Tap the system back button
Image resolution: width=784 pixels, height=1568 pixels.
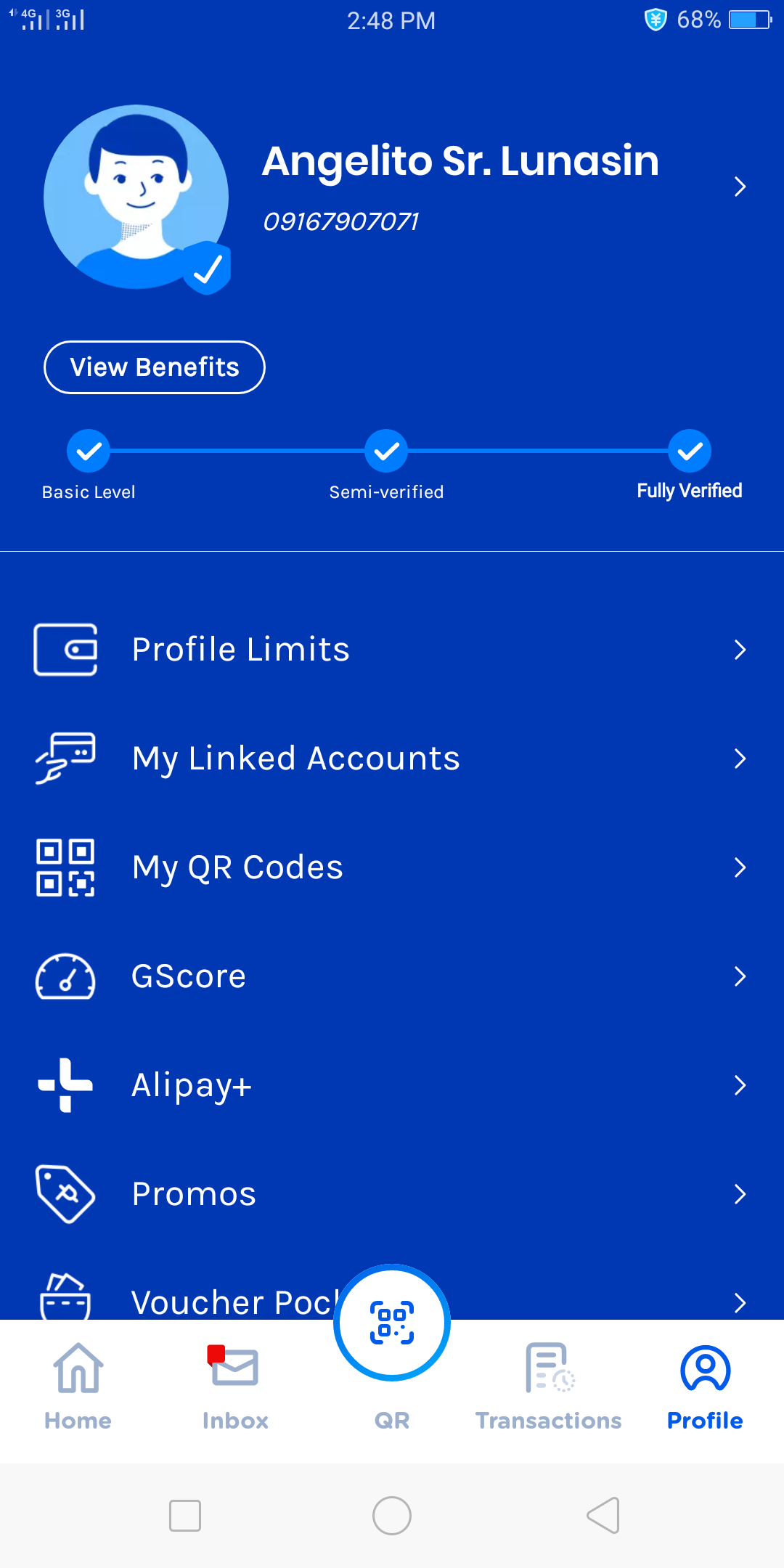point(603,1516)
